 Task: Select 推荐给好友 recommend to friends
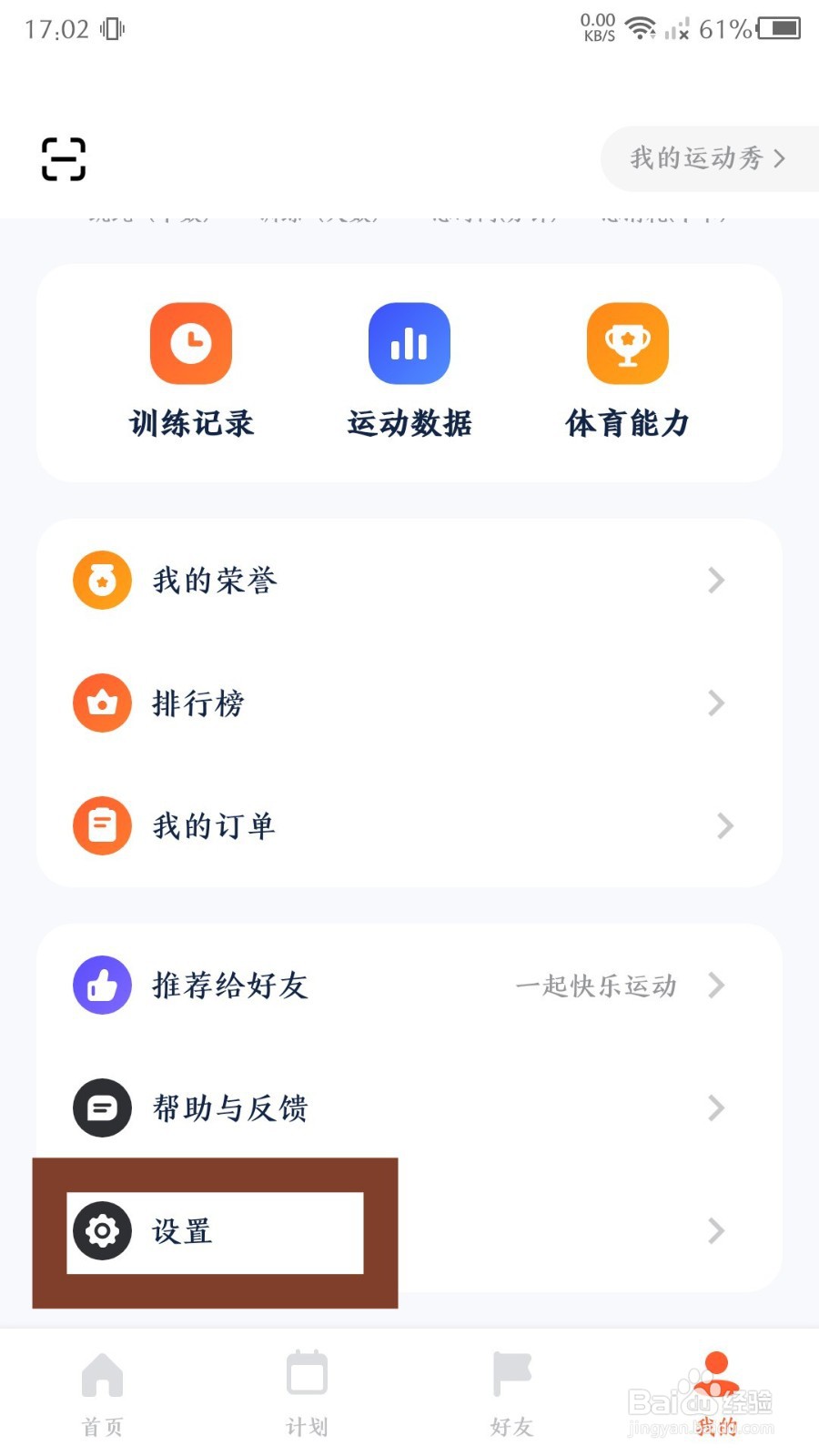click(x=409, y=985)
